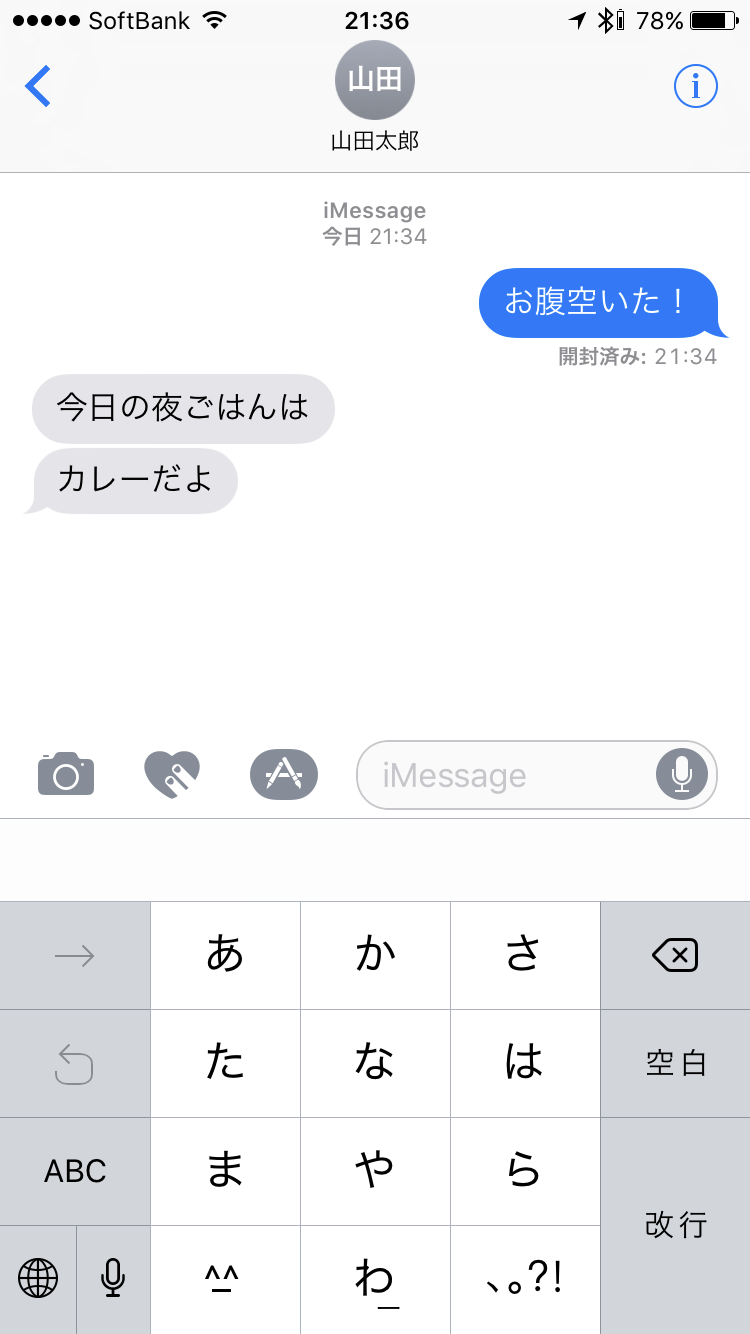Tap the ^_^ emoticon key
750x1334 pixels.
click(225, 1279)
